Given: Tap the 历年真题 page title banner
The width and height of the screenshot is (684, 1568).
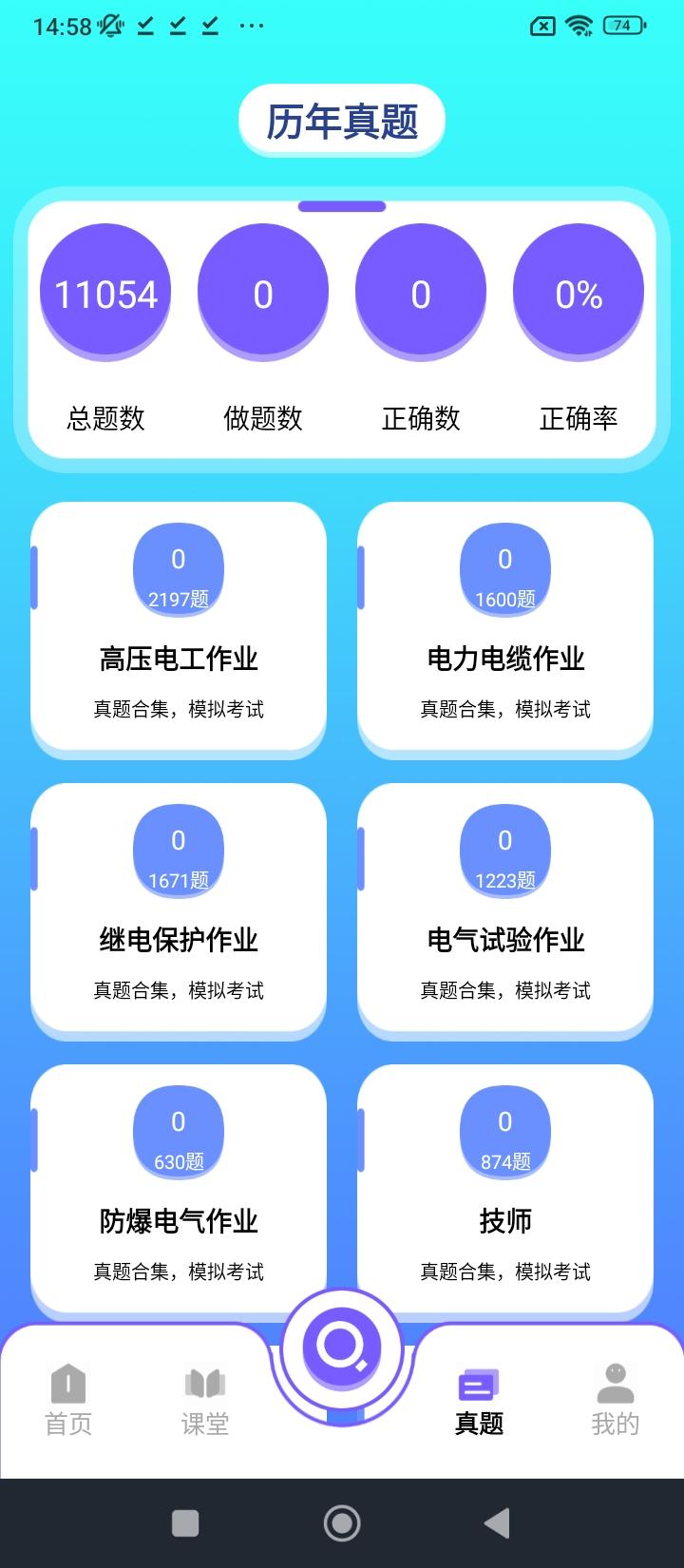Looking at the screenshot, I should 342,119.
